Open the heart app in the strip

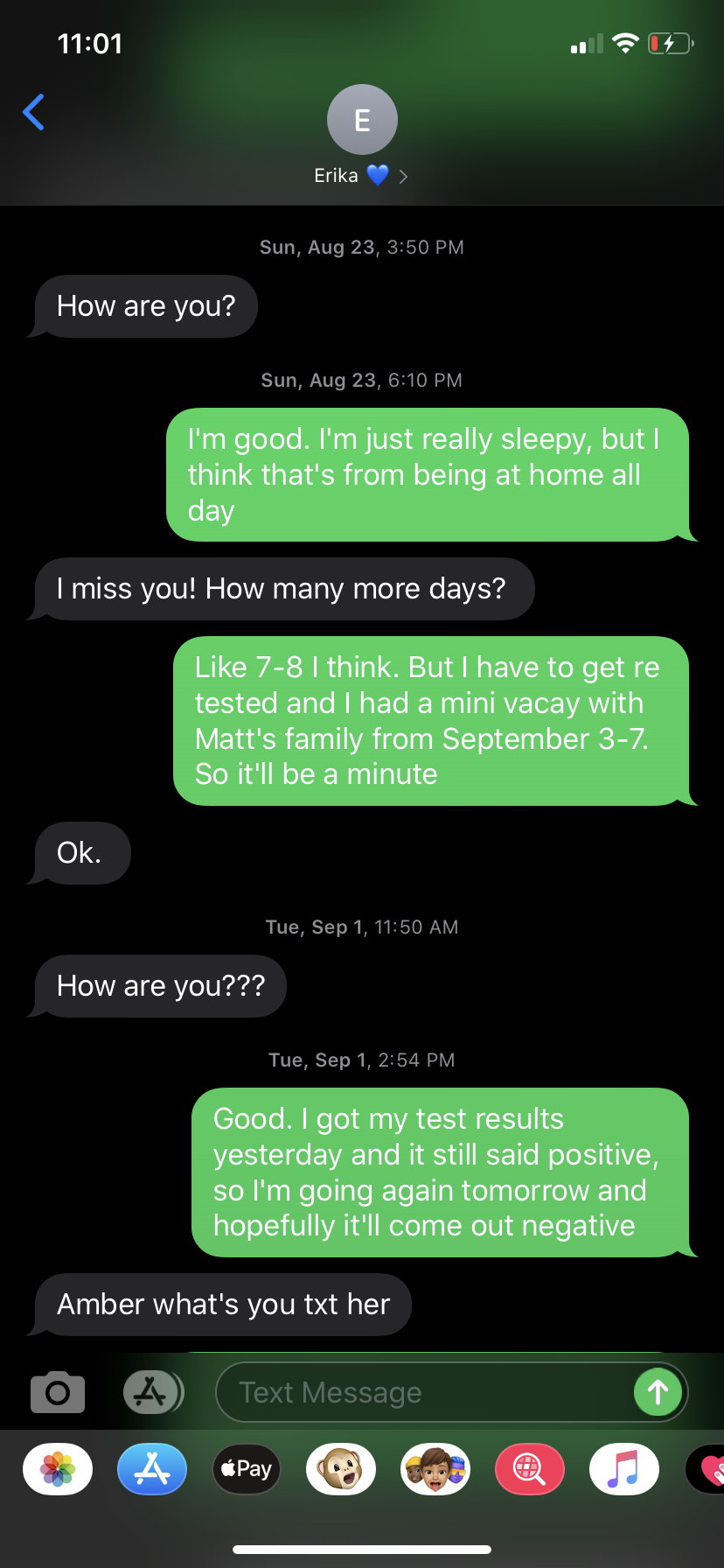[x=708, y=1469]
